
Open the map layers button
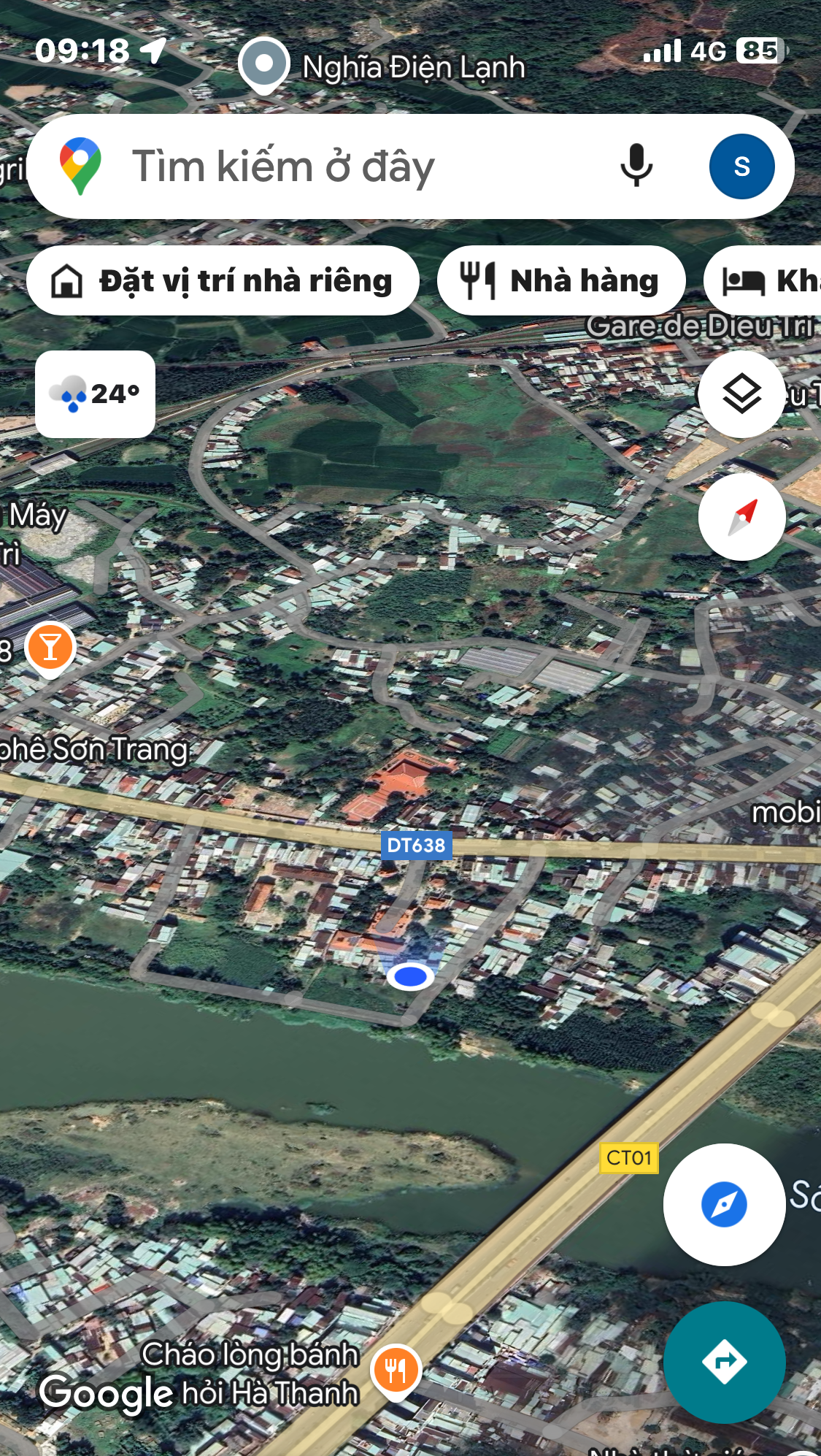pos(741,394)
